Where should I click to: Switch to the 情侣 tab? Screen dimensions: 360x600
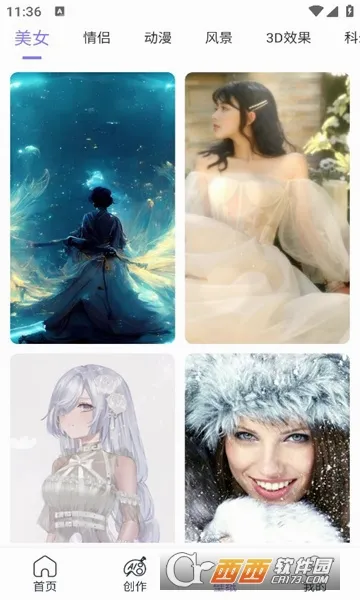point(97,38)
